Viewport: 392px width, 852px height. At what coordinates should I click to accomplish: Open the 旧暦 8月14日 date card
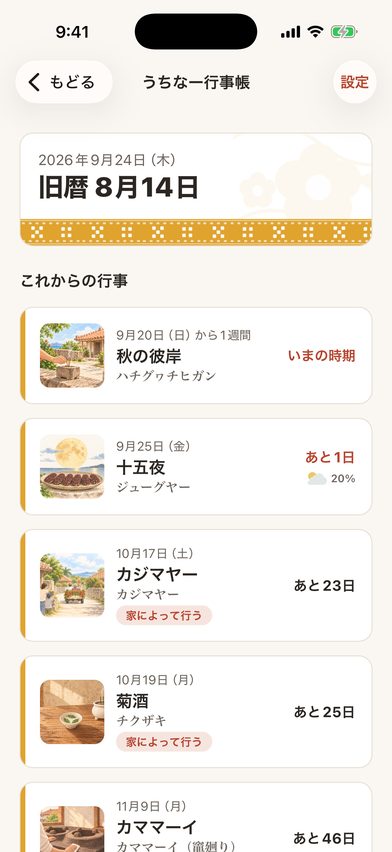pyautogui.click(x=196, y=189)
